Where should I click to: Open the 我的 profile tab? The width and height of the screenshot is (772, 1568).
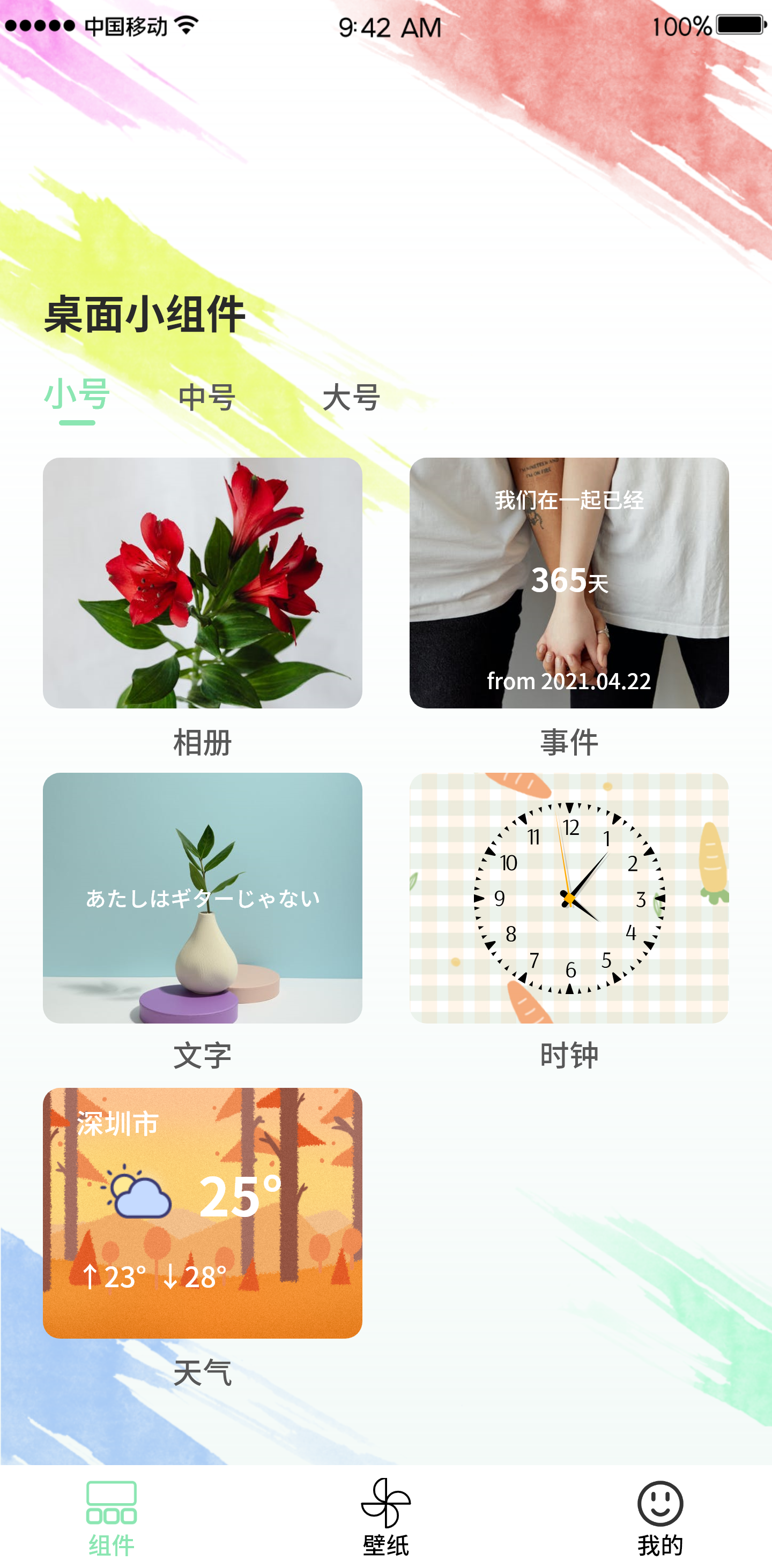tap(660, 1518)
